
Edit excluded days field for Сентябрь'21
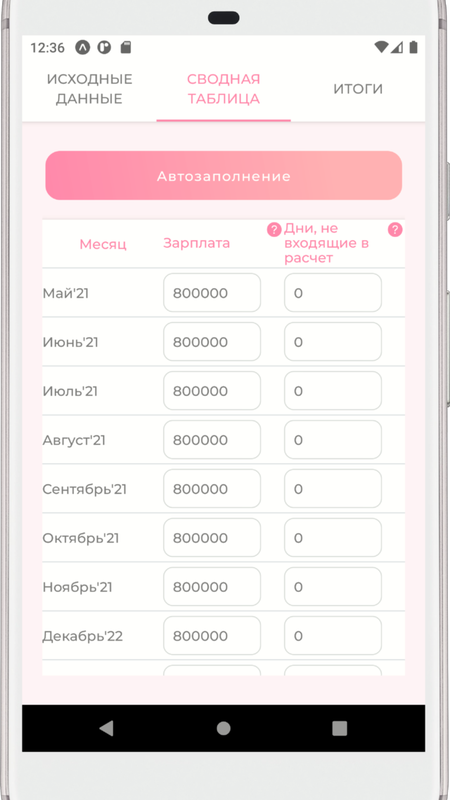(x=333, y=489)
